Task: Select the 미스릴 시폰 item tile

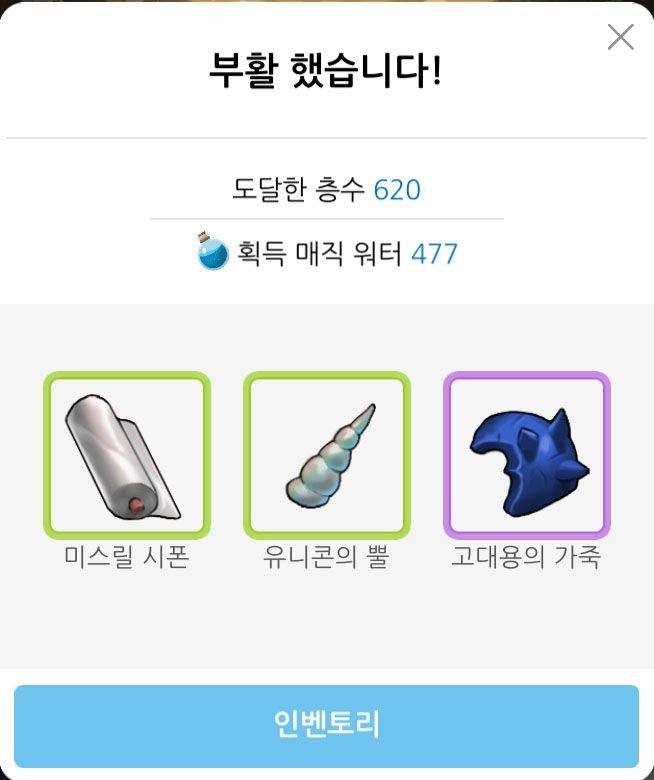Action: click(126, 455)
